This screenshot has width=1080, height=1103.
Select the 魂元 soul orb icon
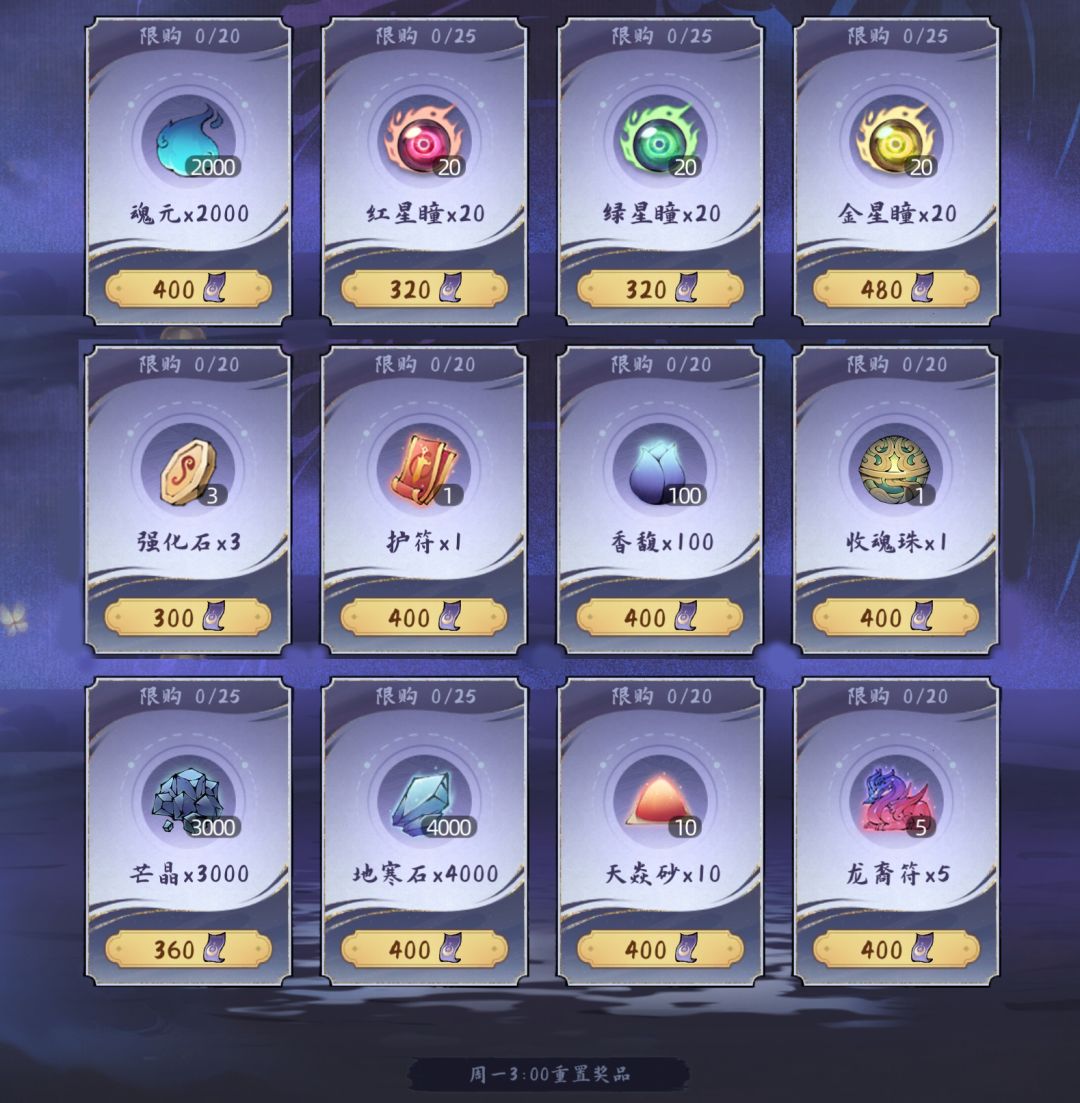[x=185, y=136]
